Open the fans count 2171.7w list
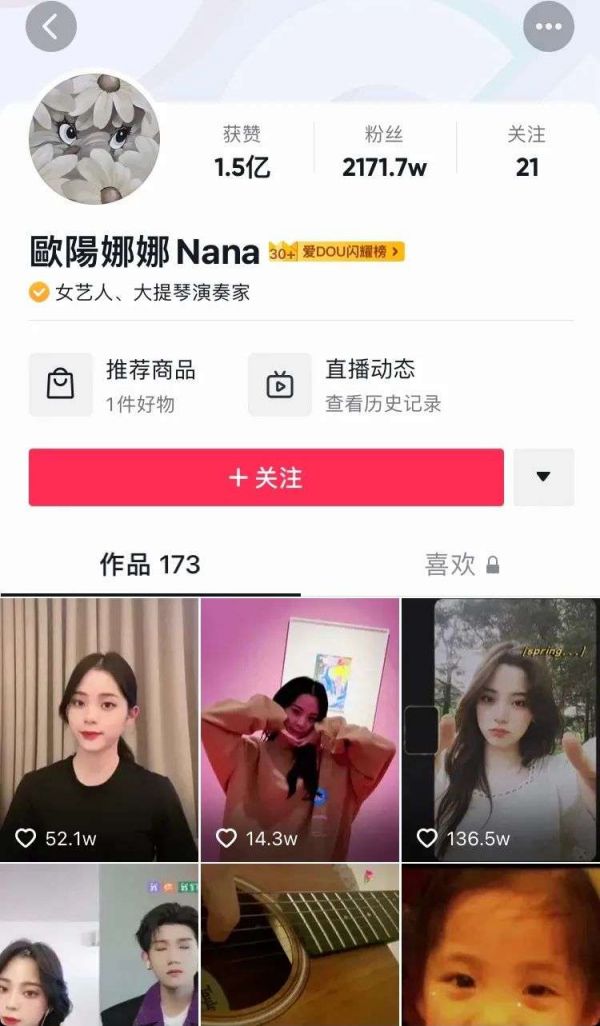Viewport: 600px width, 1026px height. [x=384, y=151]
